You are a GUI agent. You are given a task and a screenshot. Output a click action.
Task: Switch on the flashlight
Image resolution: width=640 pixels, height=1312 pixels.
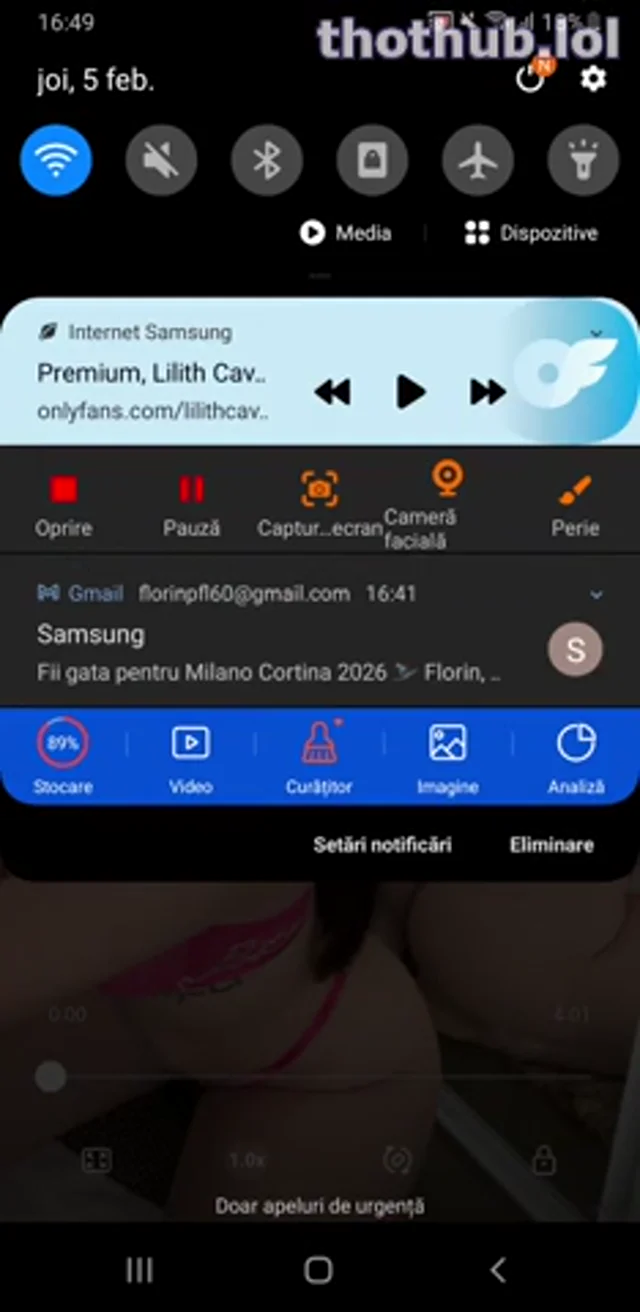pos(583,160)
